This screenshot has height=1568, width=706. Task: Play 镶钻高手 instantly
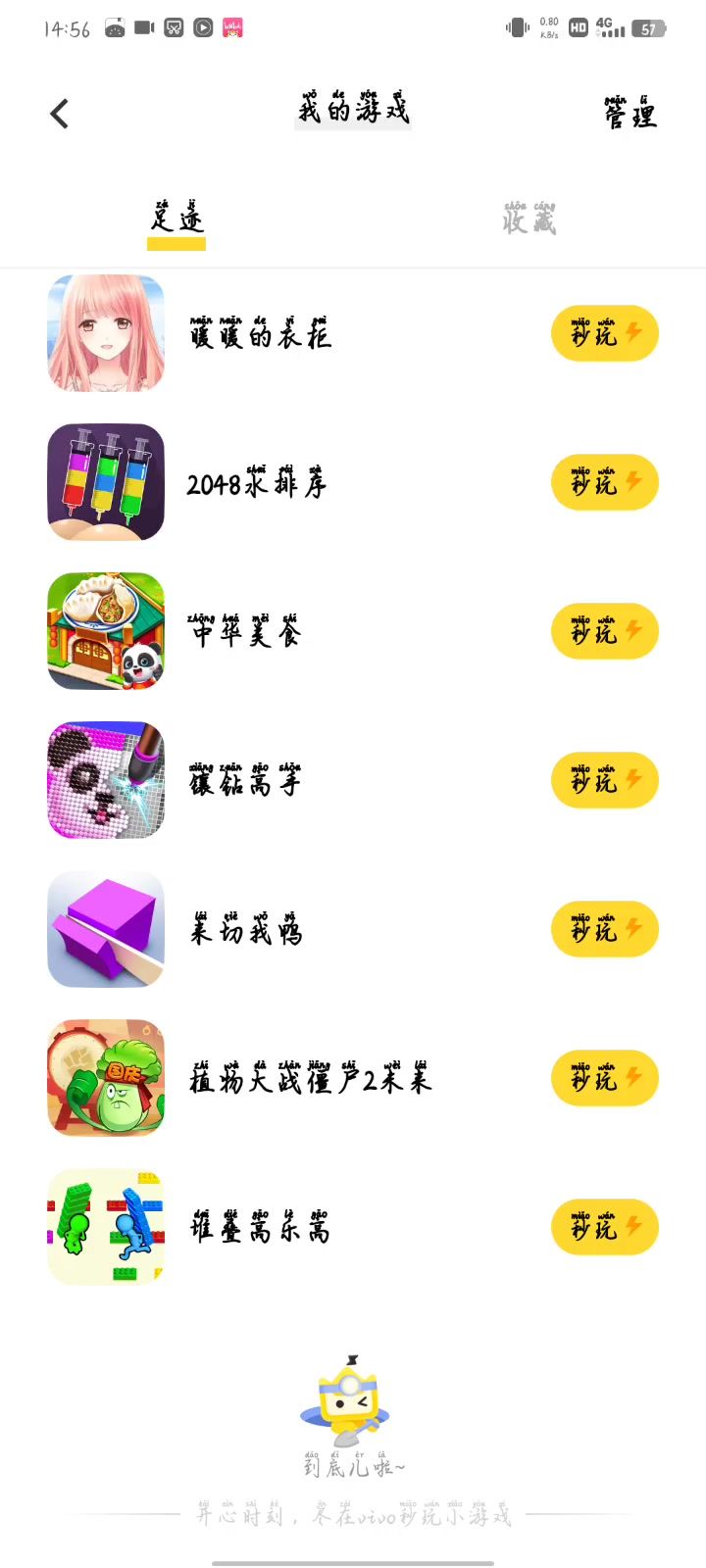tap(604, 781)
